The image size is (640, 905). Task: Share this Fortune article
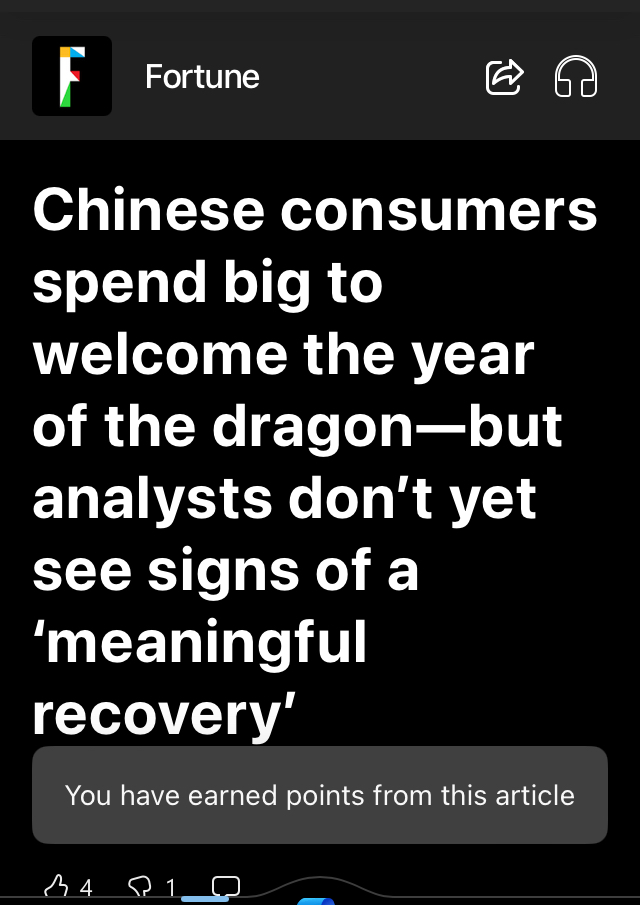pos(505,77)
